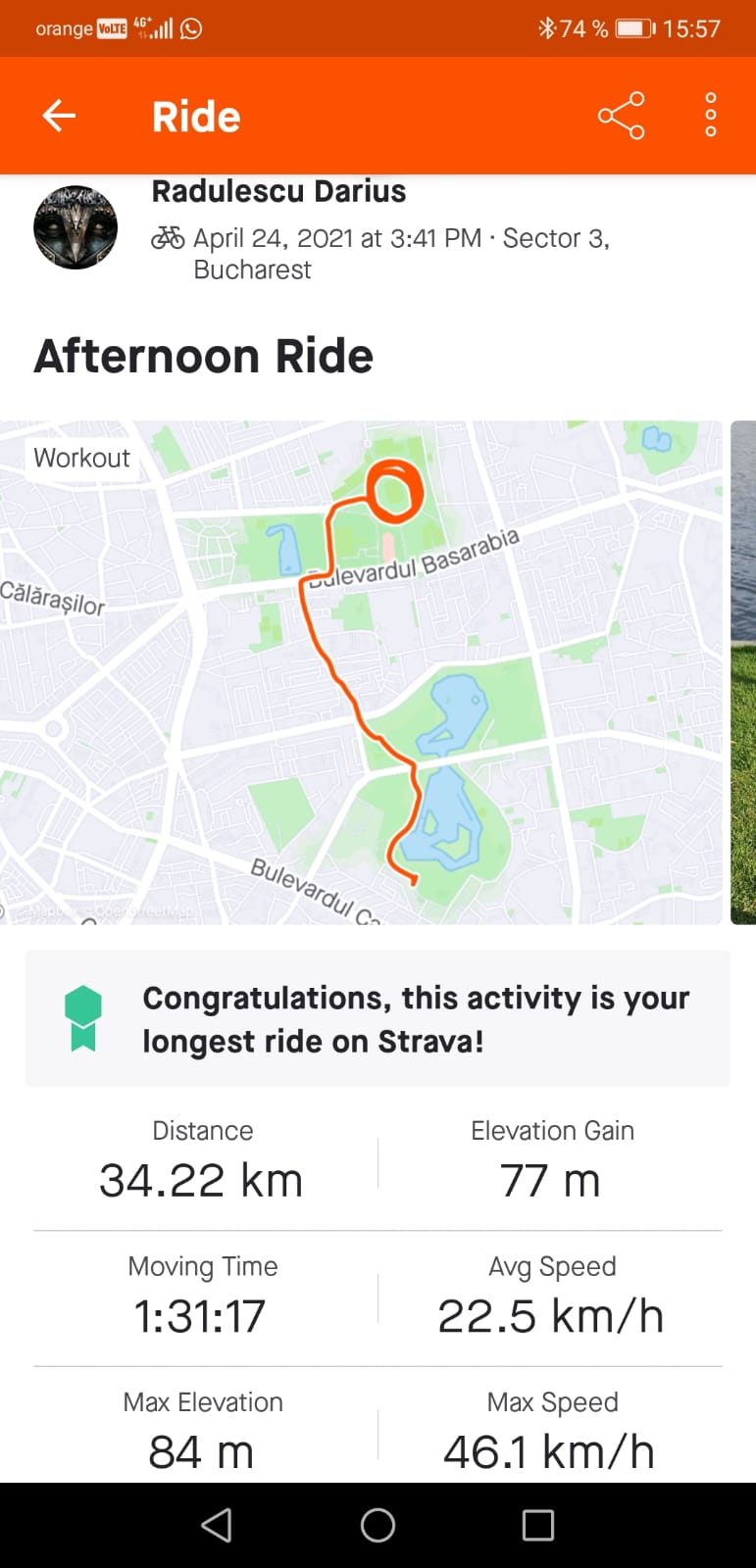Open the route map of Afternoon Ride
Screen dimensions: 756x1568
pos(361,672)
